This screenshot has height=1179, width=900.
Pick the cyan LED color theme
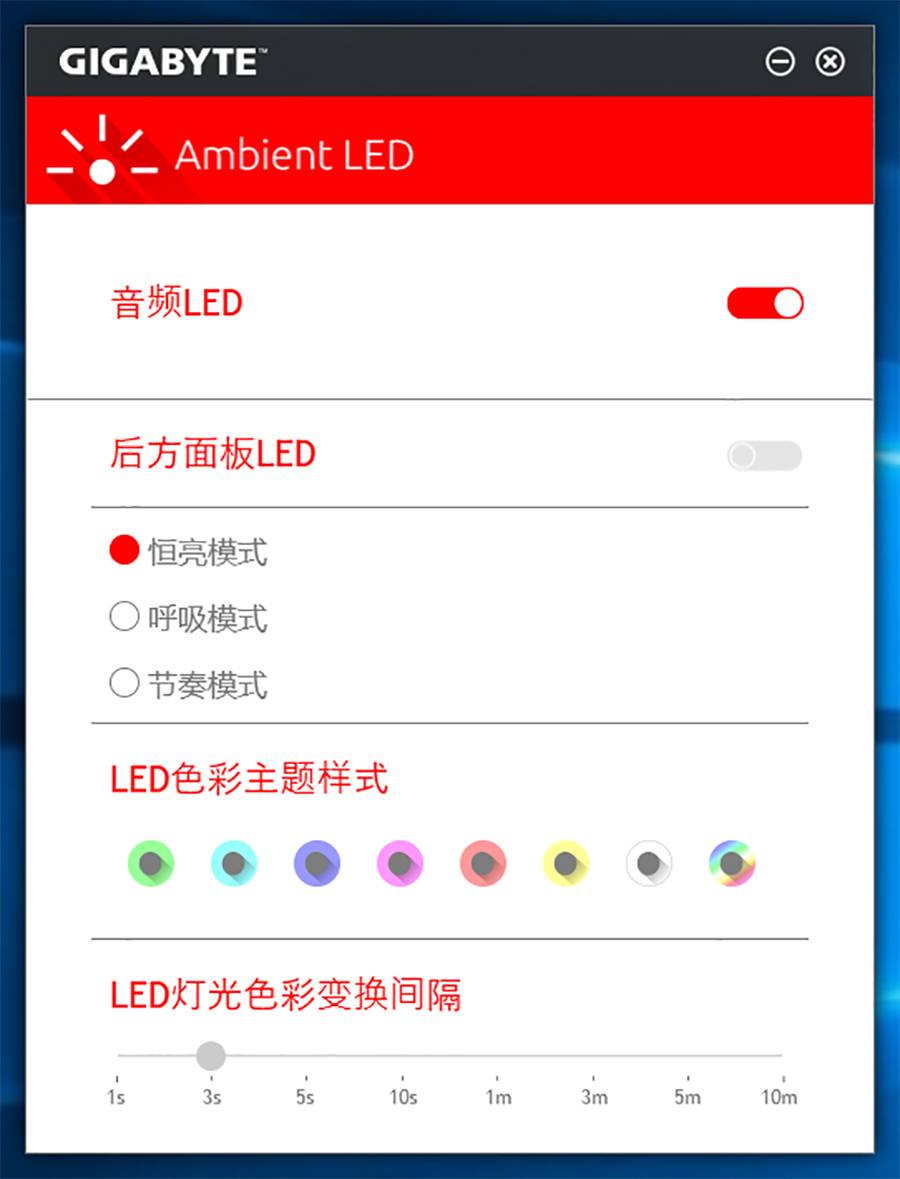[234, 863]
